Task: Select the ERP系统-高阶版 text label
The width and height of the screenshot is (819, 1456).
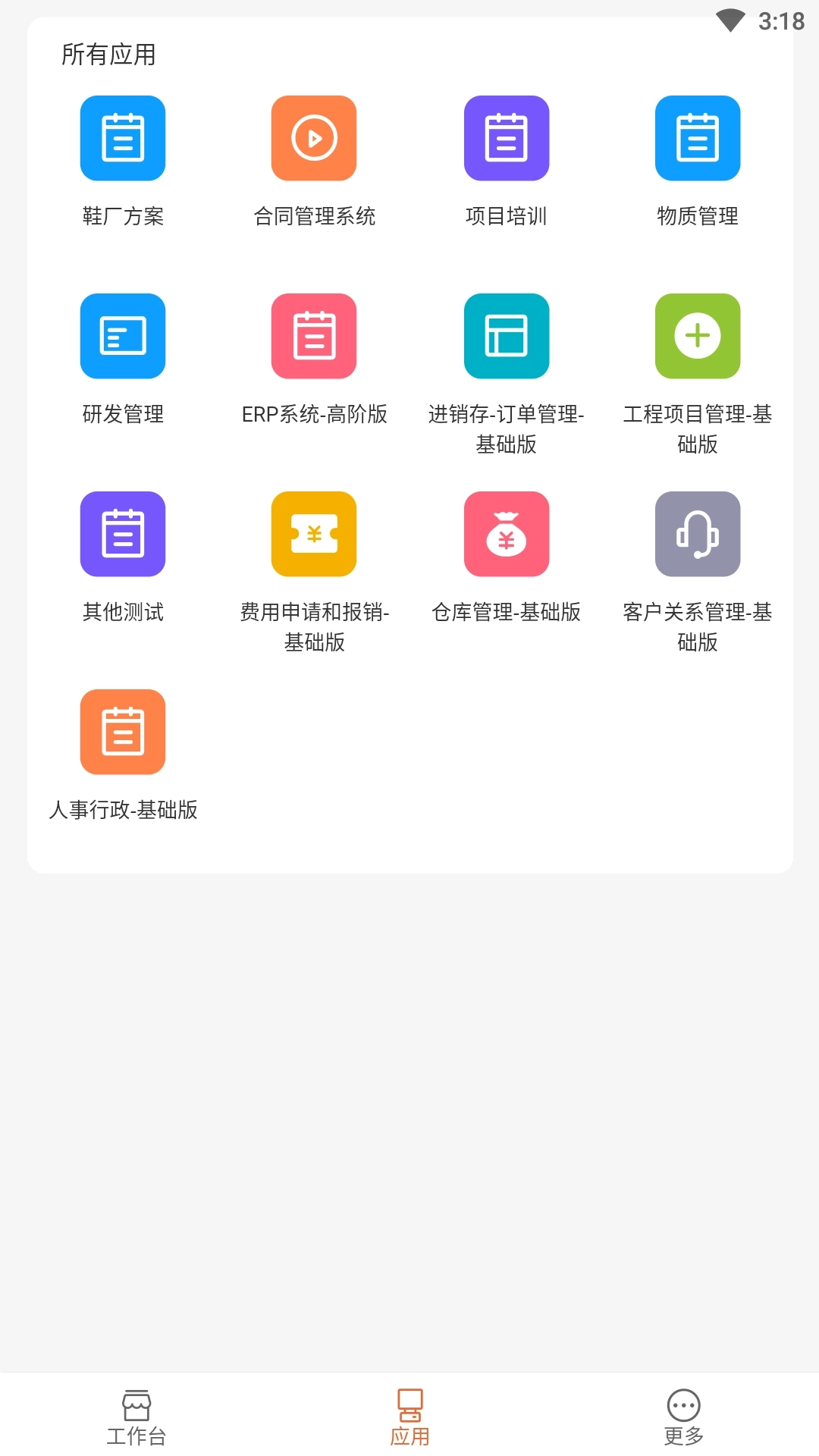Action: point(314,416)
